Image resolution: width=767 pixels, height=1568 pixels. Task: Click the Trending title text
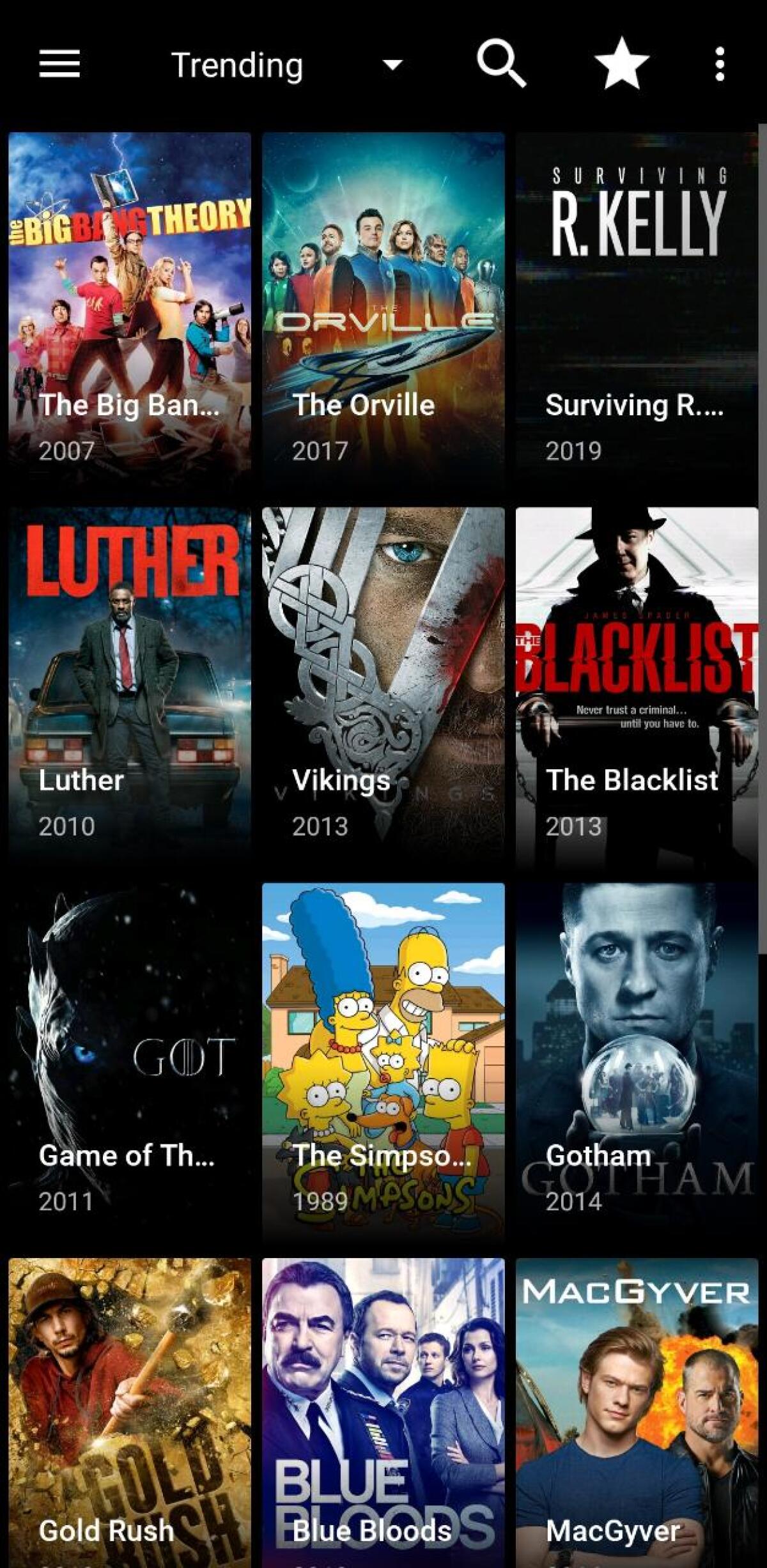click(x=236, y=64)
